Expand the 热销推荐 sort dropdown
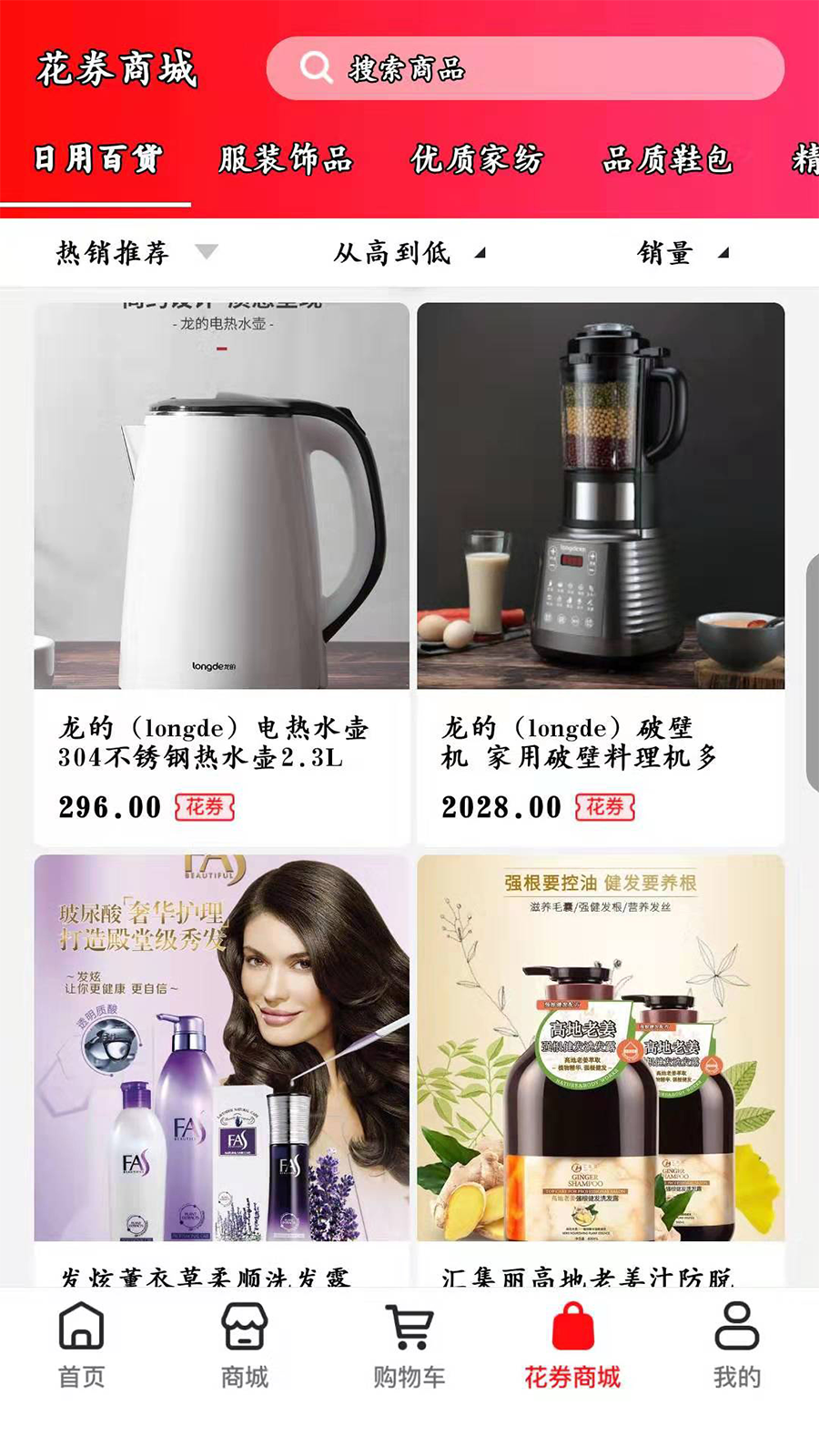Screen dimensions: 819x1456 (x=136, y=252)
